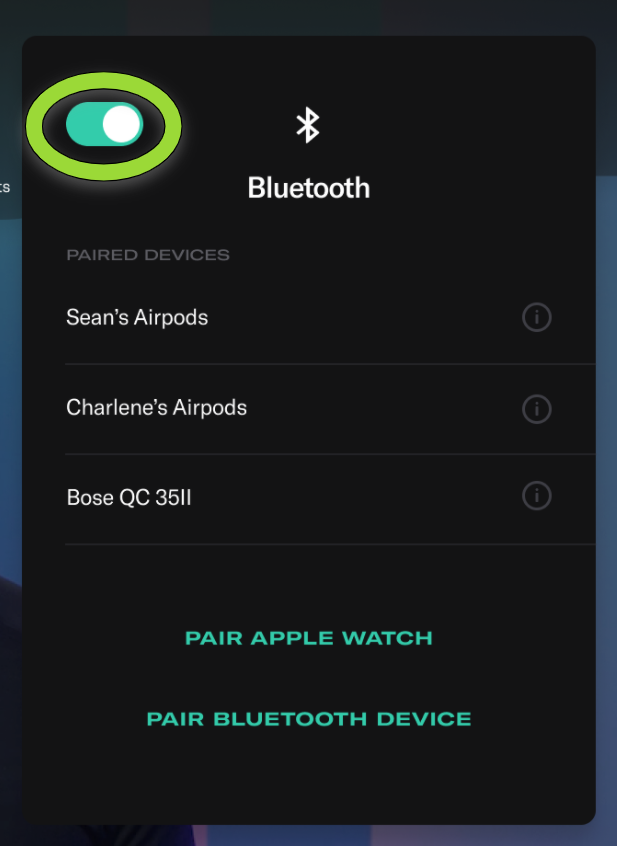View info for Charlene's Airpods

pos(537,409)
